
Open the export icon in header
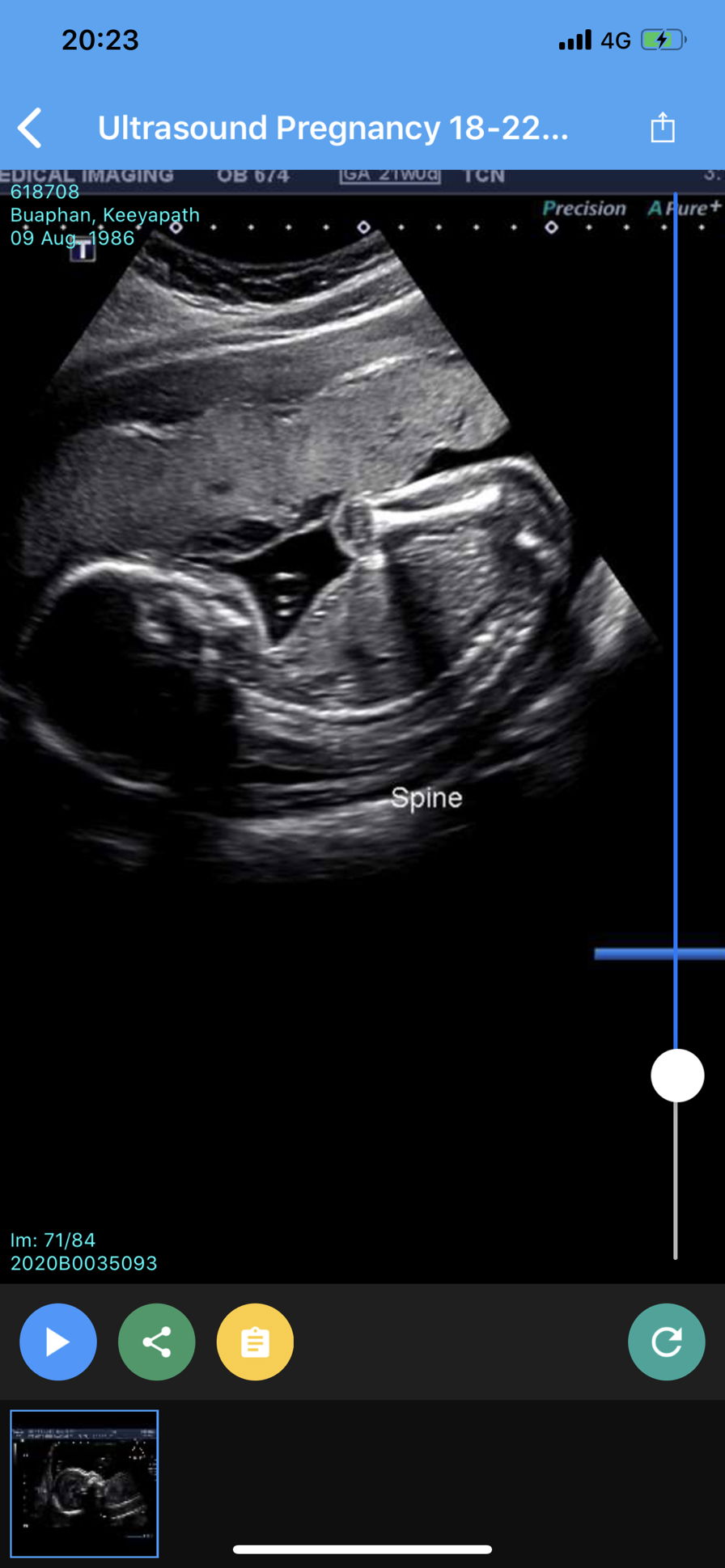point(663,128)
